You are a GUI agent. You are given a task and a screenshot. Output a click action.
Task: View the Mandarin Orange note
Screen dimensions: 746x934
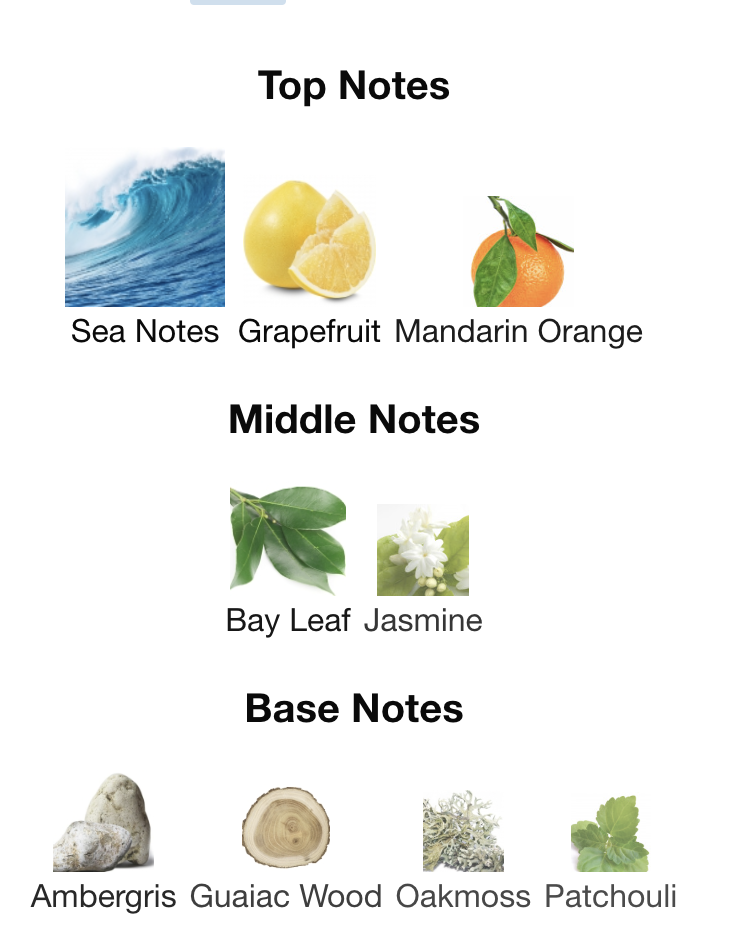coord(519,252)
